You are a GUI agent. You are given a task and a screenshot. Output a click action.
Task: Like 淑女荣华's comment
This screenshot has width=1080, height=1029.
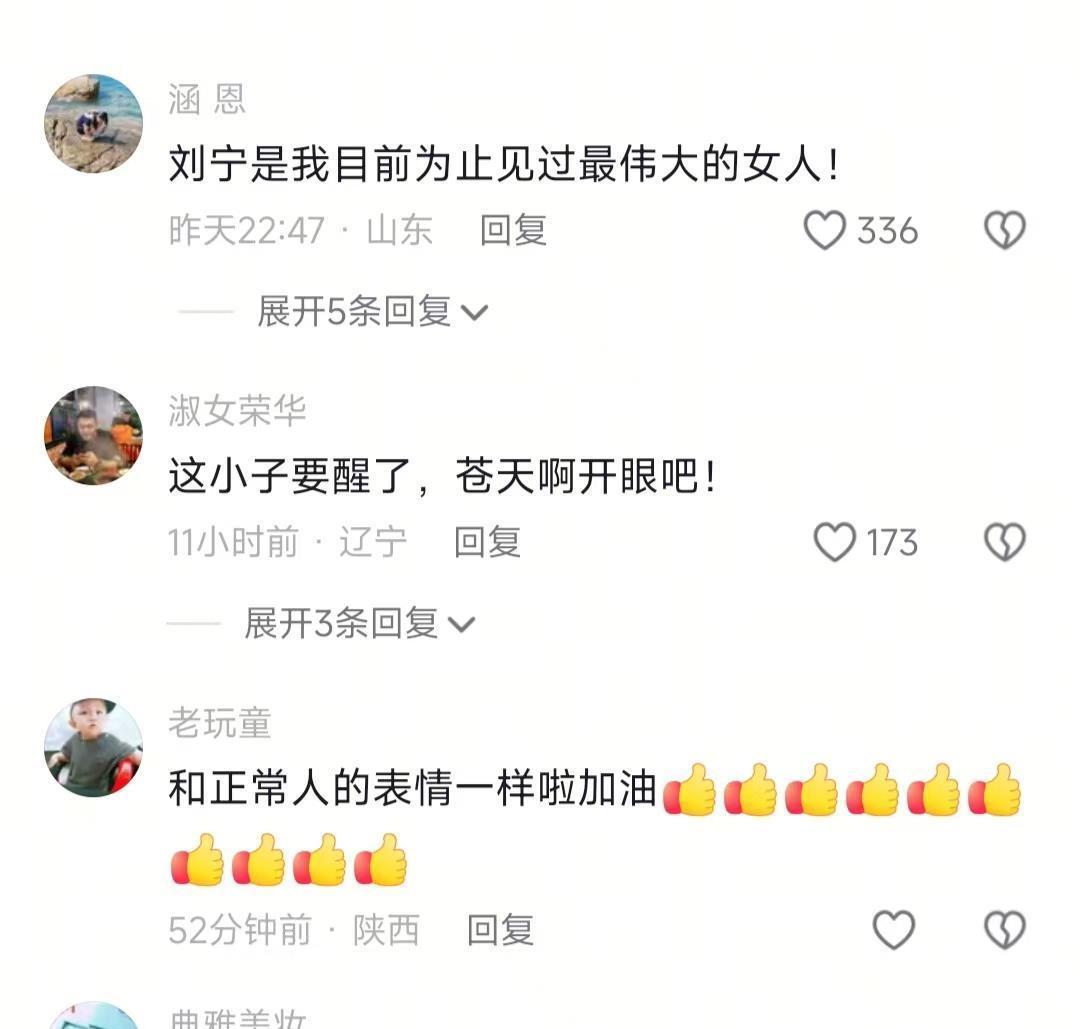(835, 543)
